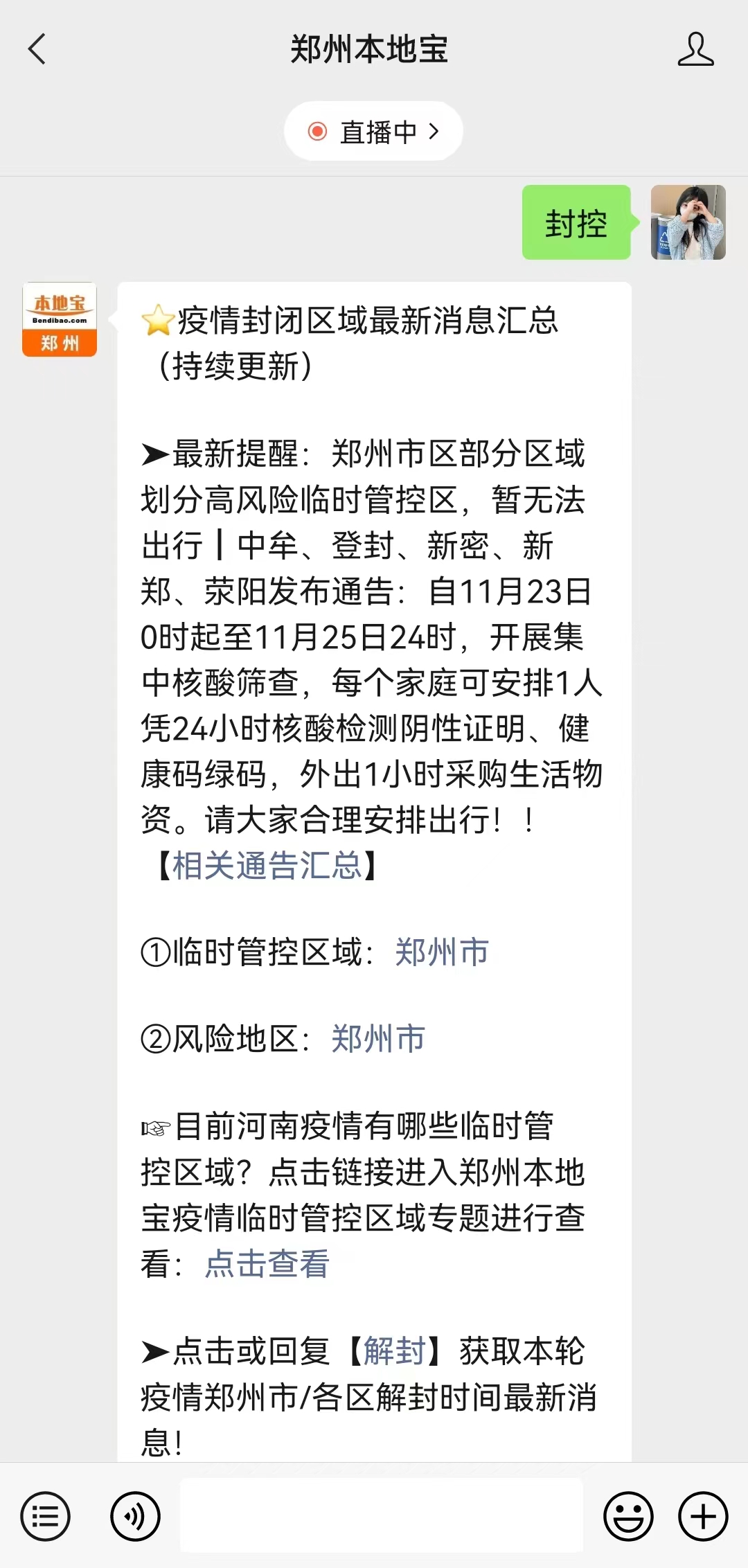Go back from the 郑州本地宝 chat
This screenshot has height=1568, width=748.
click(x=37, y=49)
